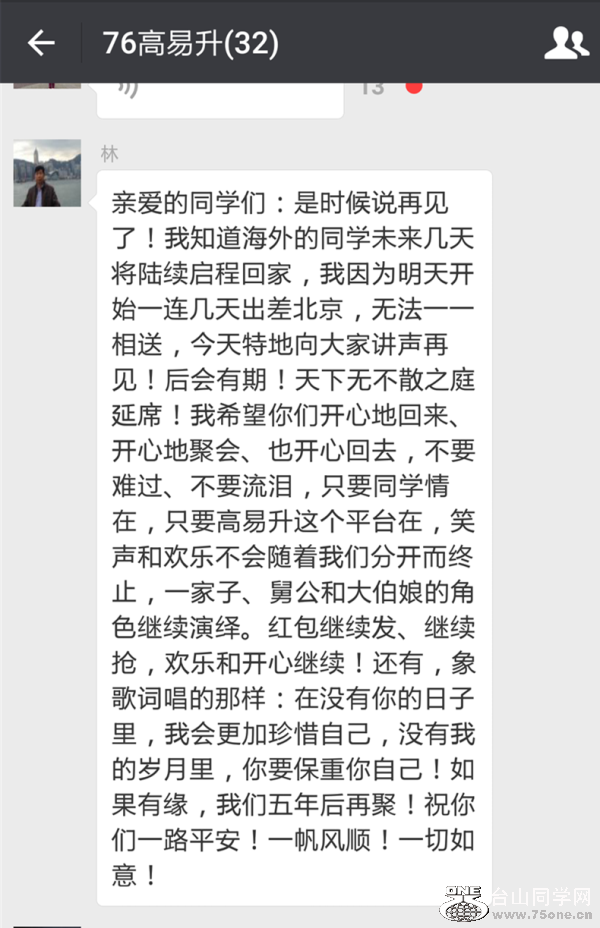The width and height of the screenshot is (600, 928).
Task: Go back from the 76高易升 group chat
Action: [x=41, y=43]
